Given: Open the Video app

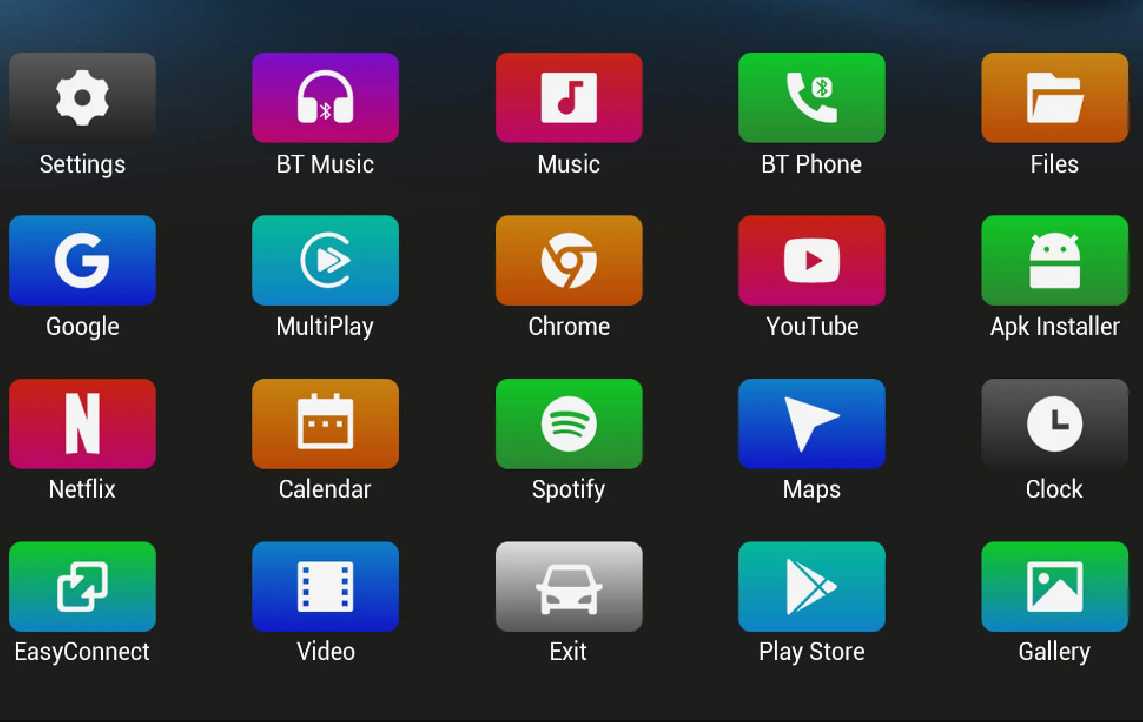Looking at the screenshot, I should coord(325,586).
